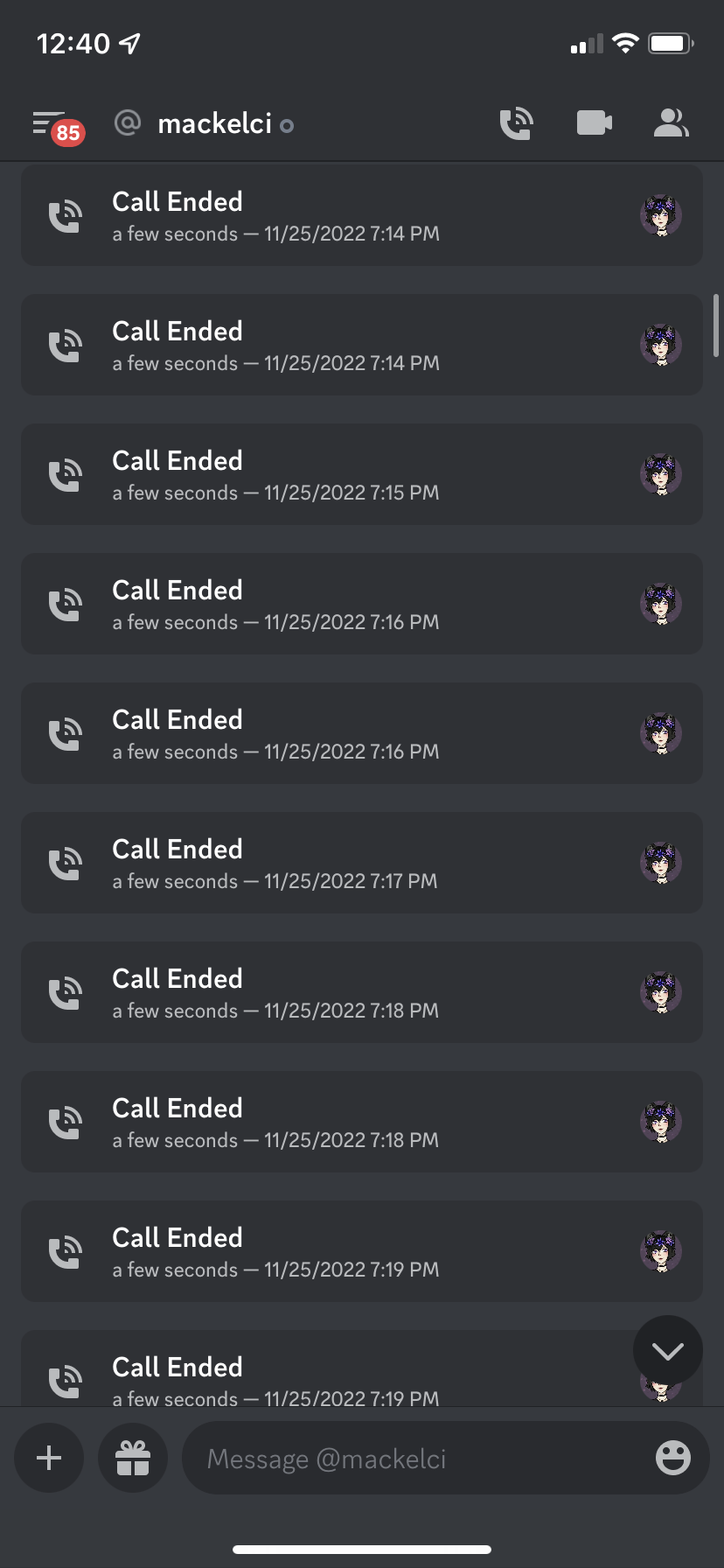This screenshot has width=724, height=1568.
Task: Open mackelci's profile header
Action: pos(215,124)
